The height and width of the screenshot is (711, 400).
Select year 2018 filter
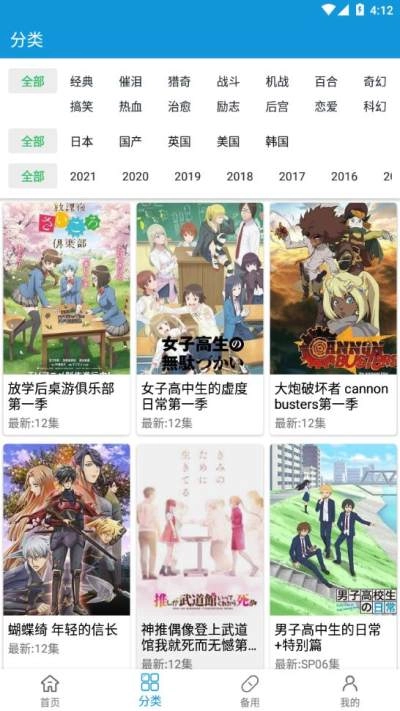click(x=240, y=176)
